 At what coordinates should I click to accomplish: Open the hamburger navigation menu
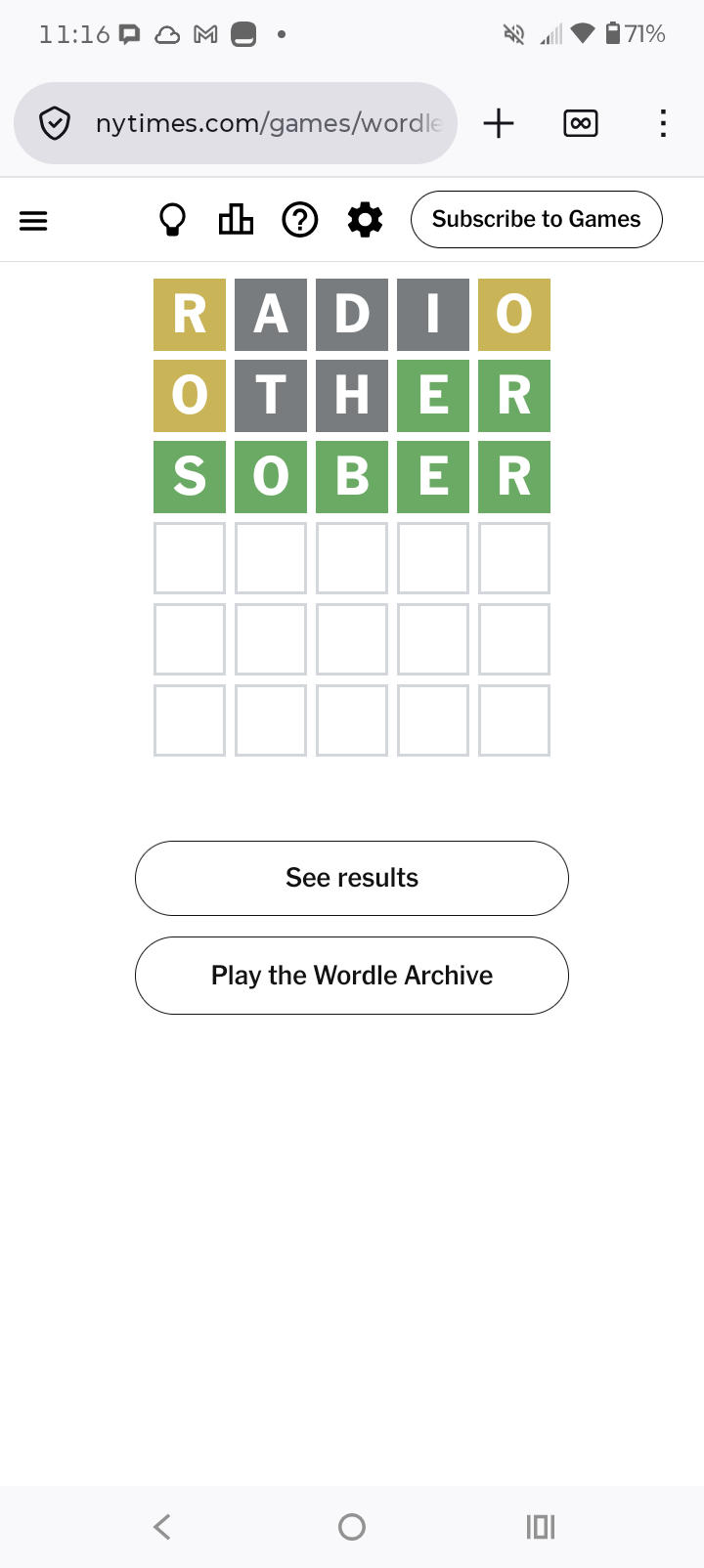[33, 221]
